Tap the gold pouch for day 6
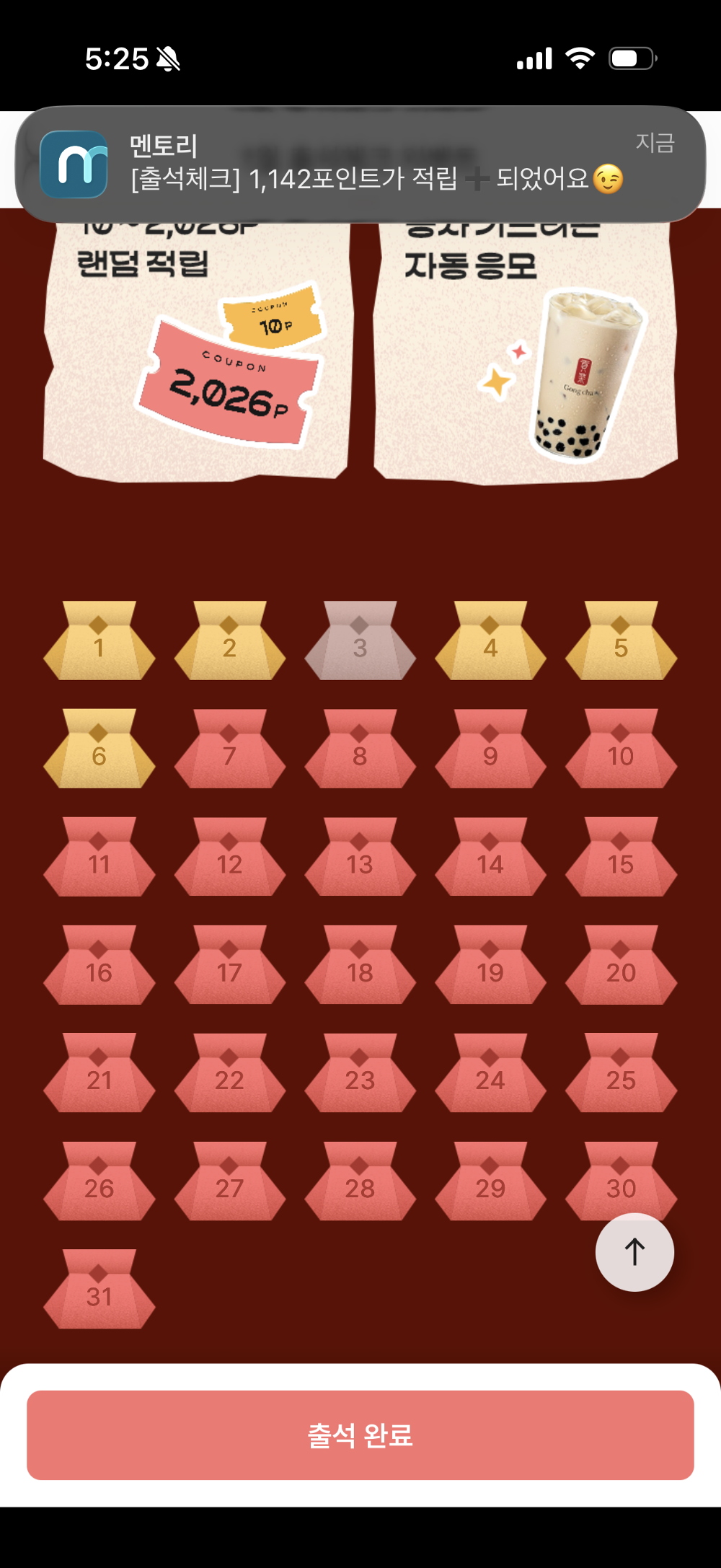This screenshot has width=721, height=1568. (x=99, y=750)
